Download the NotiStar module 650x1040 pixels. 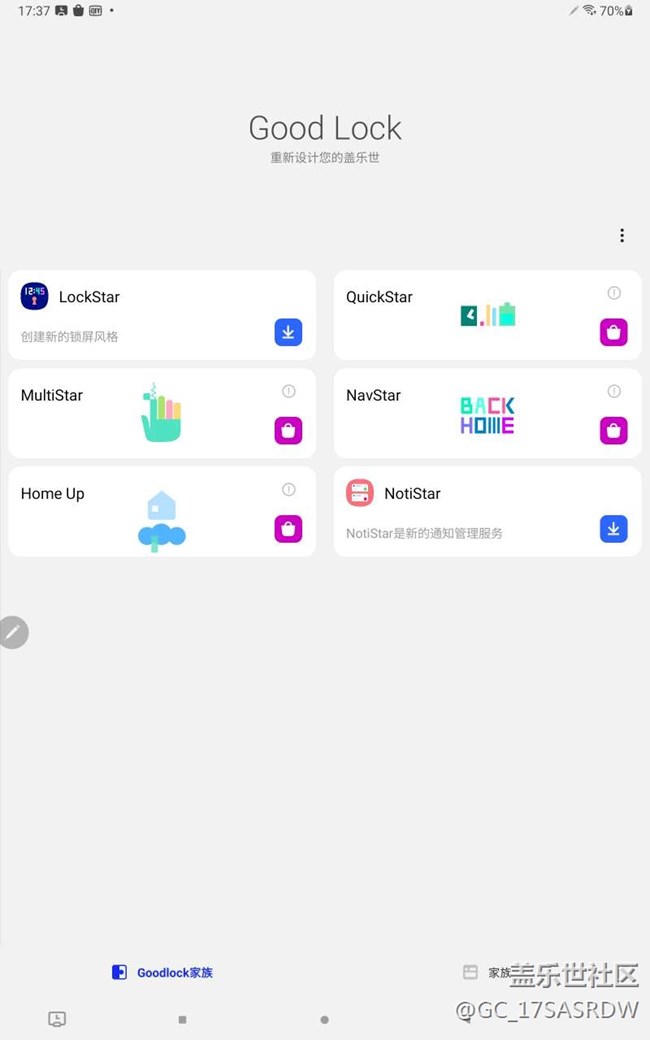[613, 529]
